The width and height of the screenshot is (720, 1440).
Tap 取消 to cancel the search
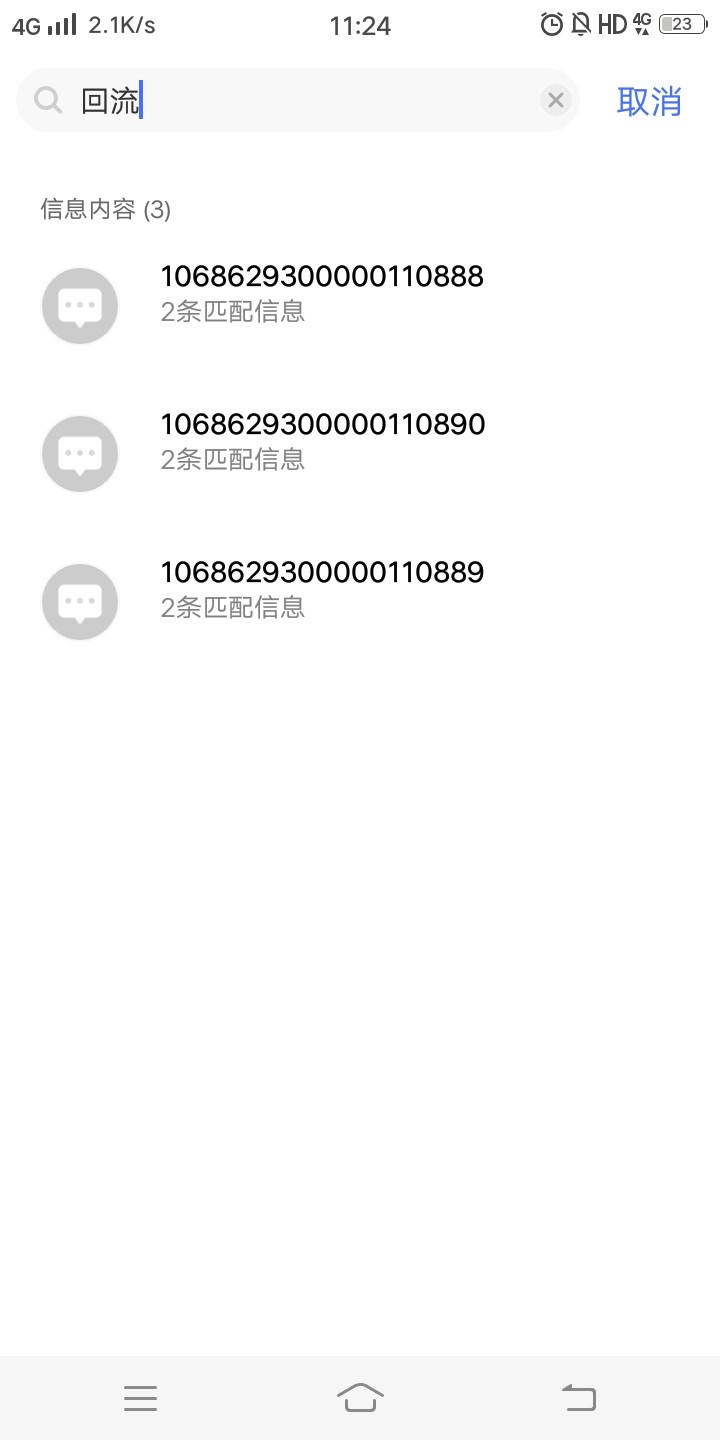(x=649, y=101)
